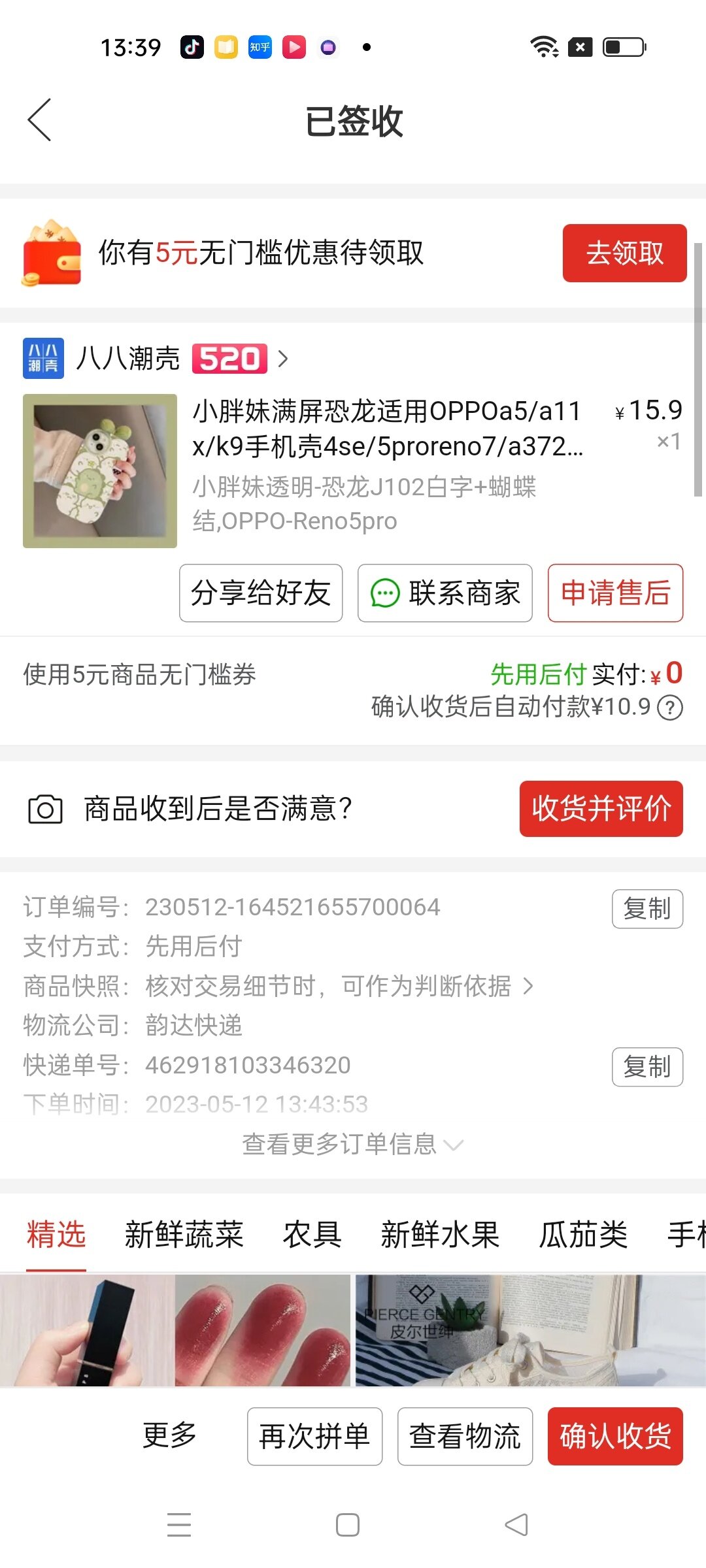Image resolution: width=706 pixels, height=1568 pixels.
Task: Confirm receipt with 确认收货
Action: coord(615,1436)
